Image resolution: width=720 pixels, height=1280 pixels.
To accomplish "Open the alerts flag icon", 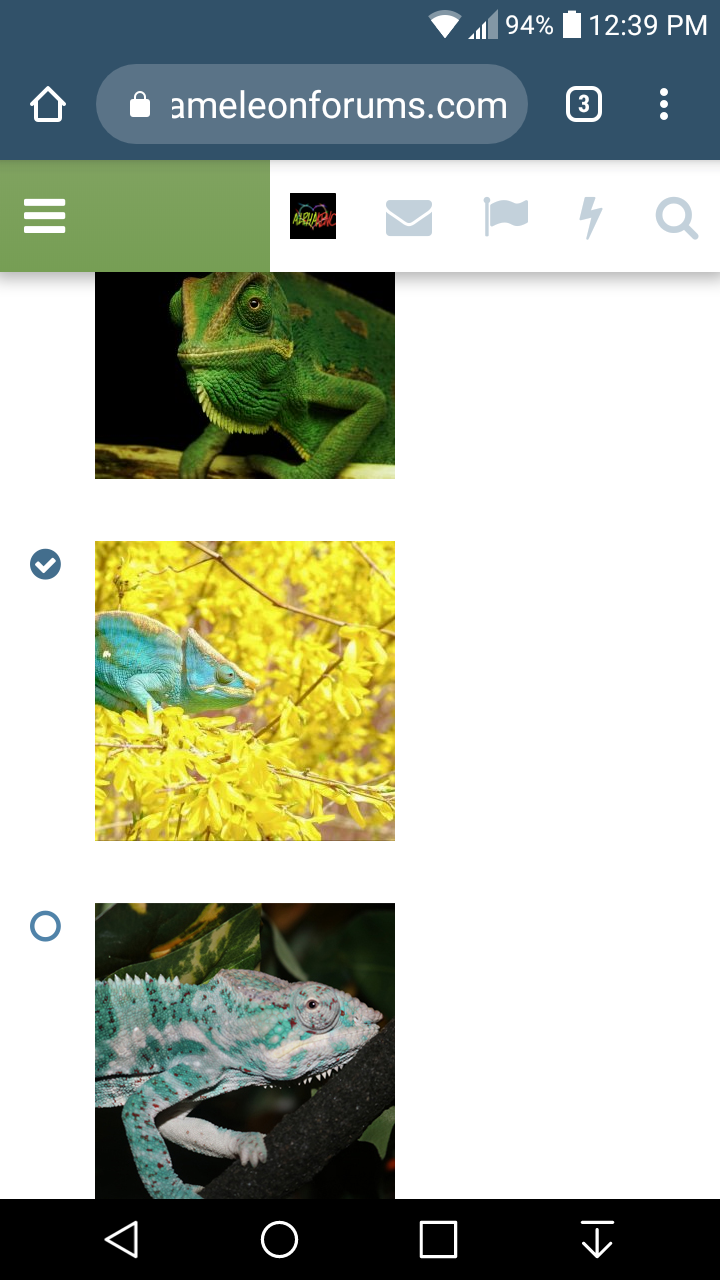I will click(x=506, y=216).
